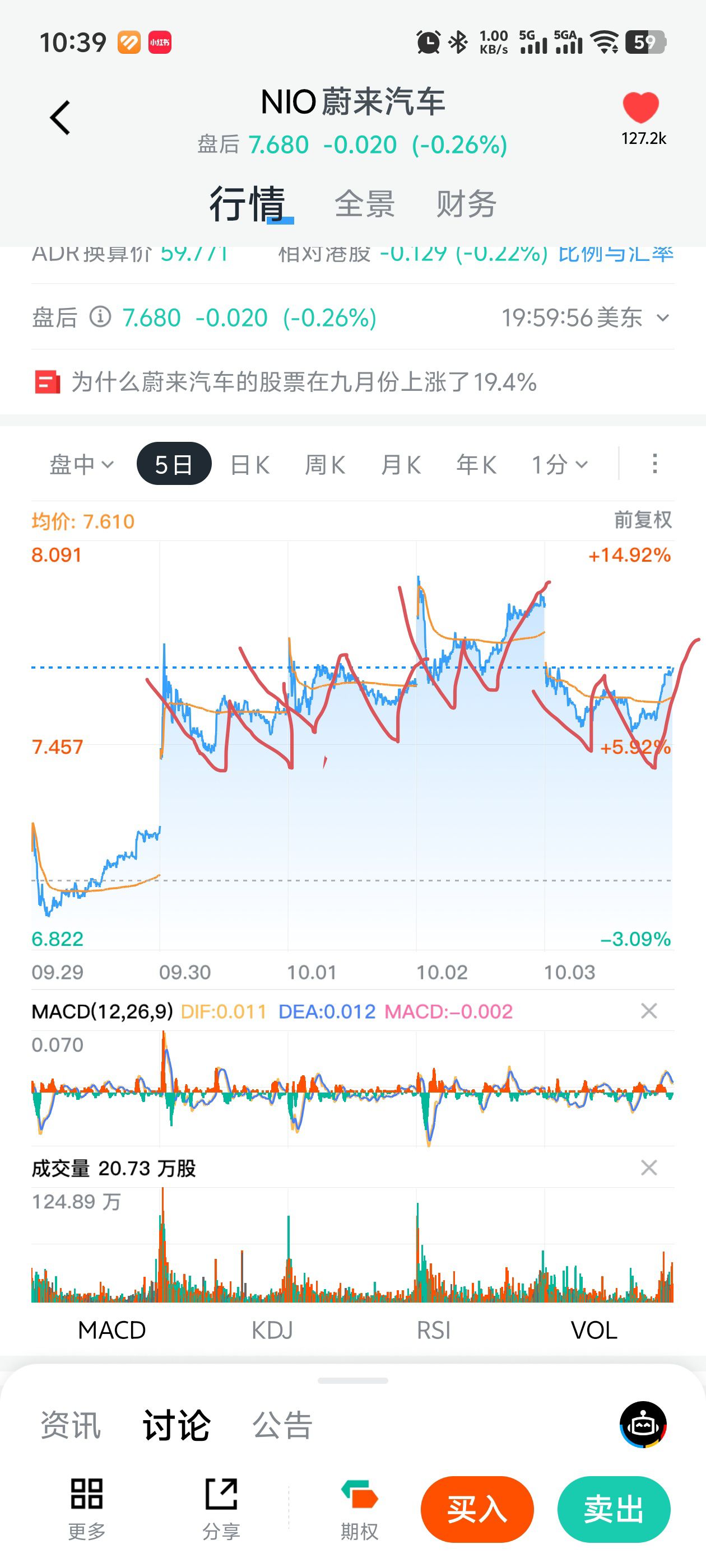
Task: Select the 年K chart period
Action: click(x=476, y=464)
